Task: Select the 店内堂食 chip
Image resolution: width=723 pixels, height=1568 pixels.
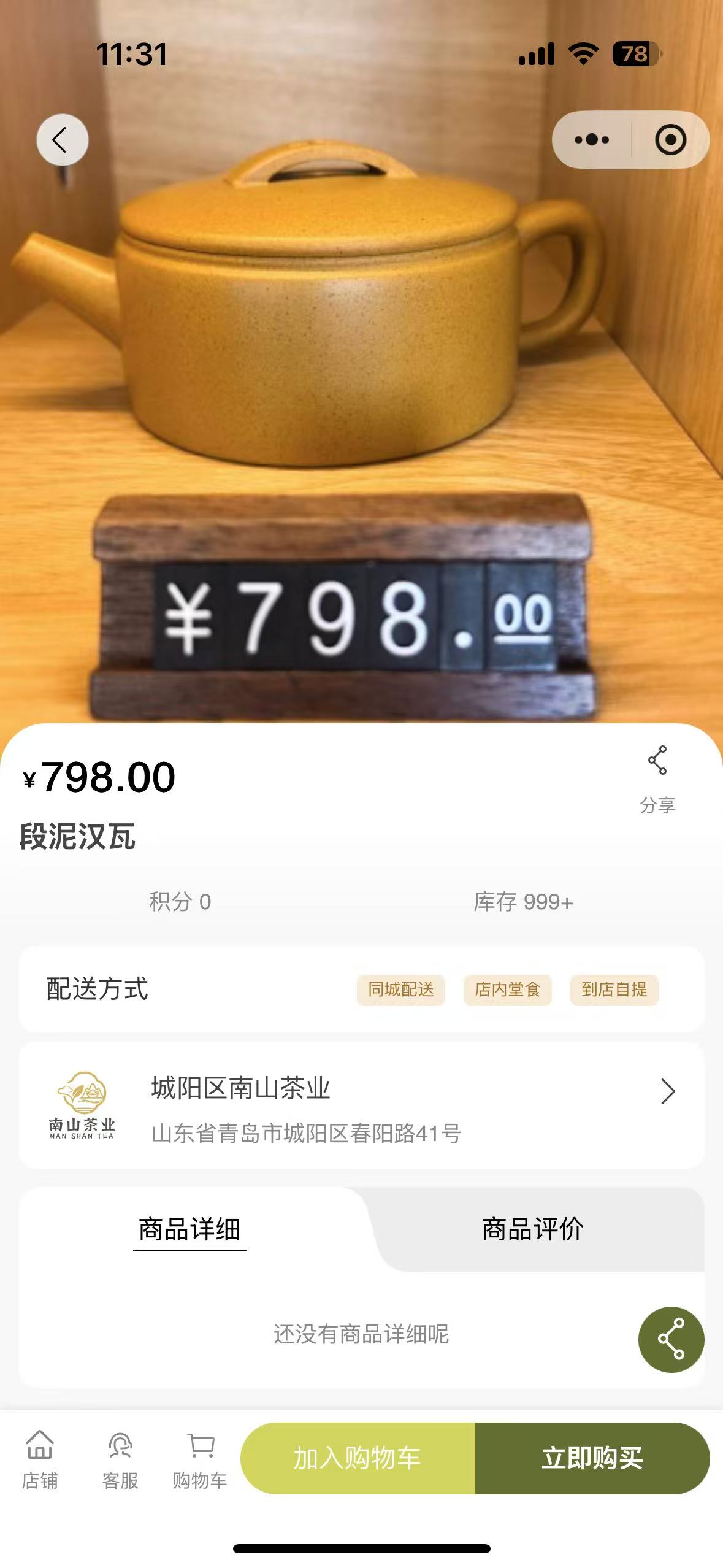Action: tap(507, 990)
